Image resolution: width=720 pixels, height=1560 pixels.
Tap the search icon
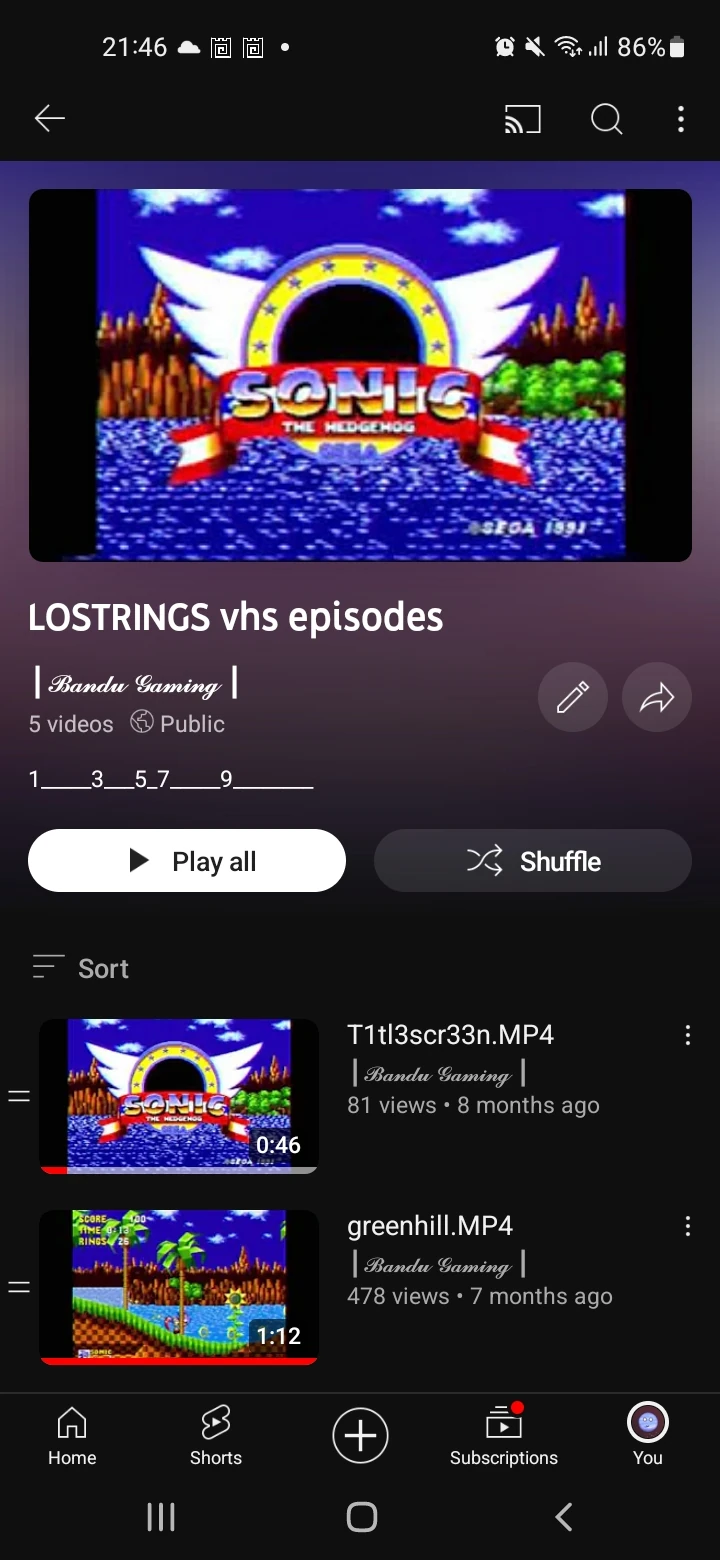606,119
